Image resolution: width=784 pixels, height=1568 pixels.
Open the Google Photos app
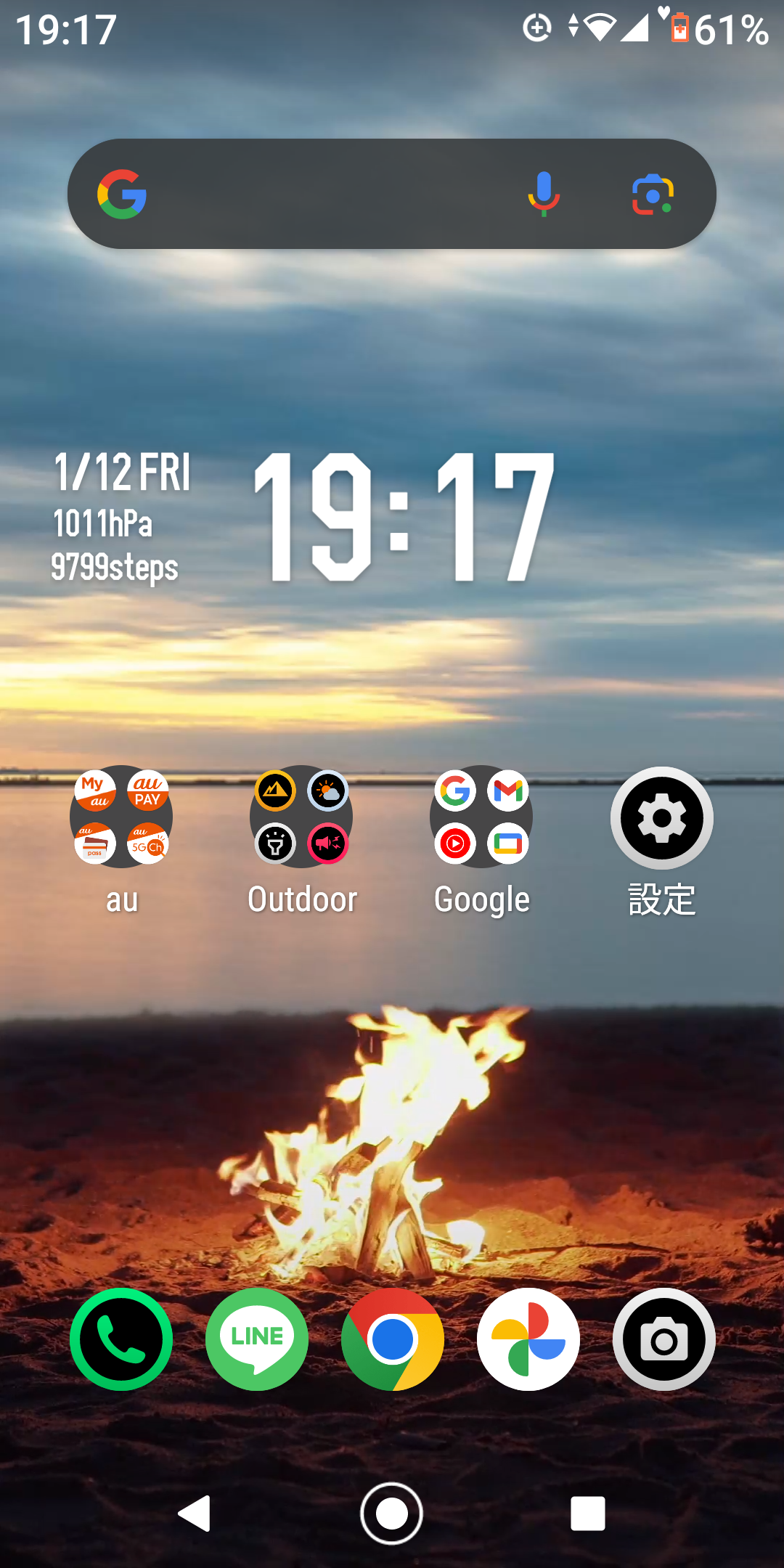pyautogui.click(x=528, y=1339)
